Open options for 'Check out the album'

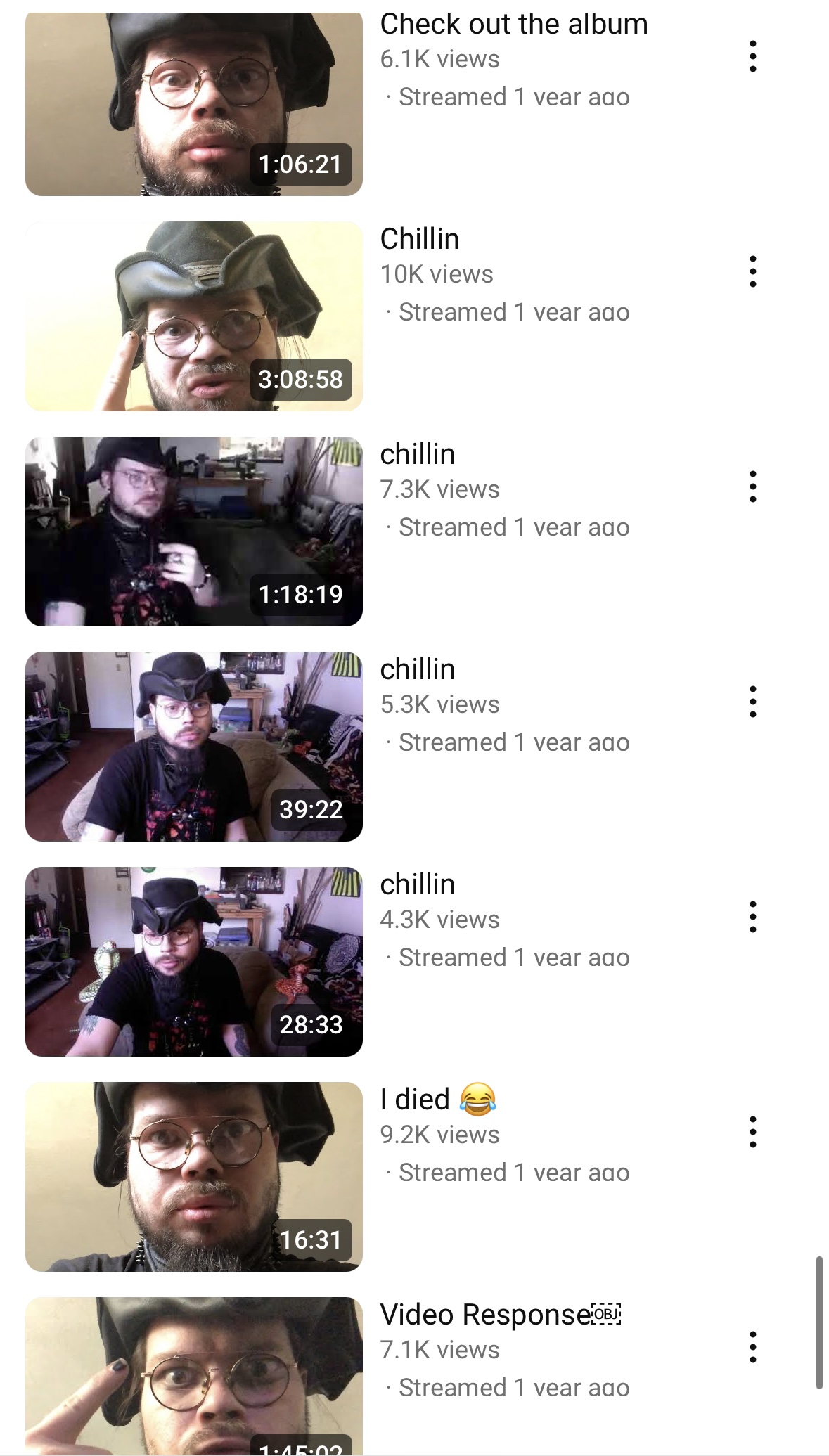(752, 56)
